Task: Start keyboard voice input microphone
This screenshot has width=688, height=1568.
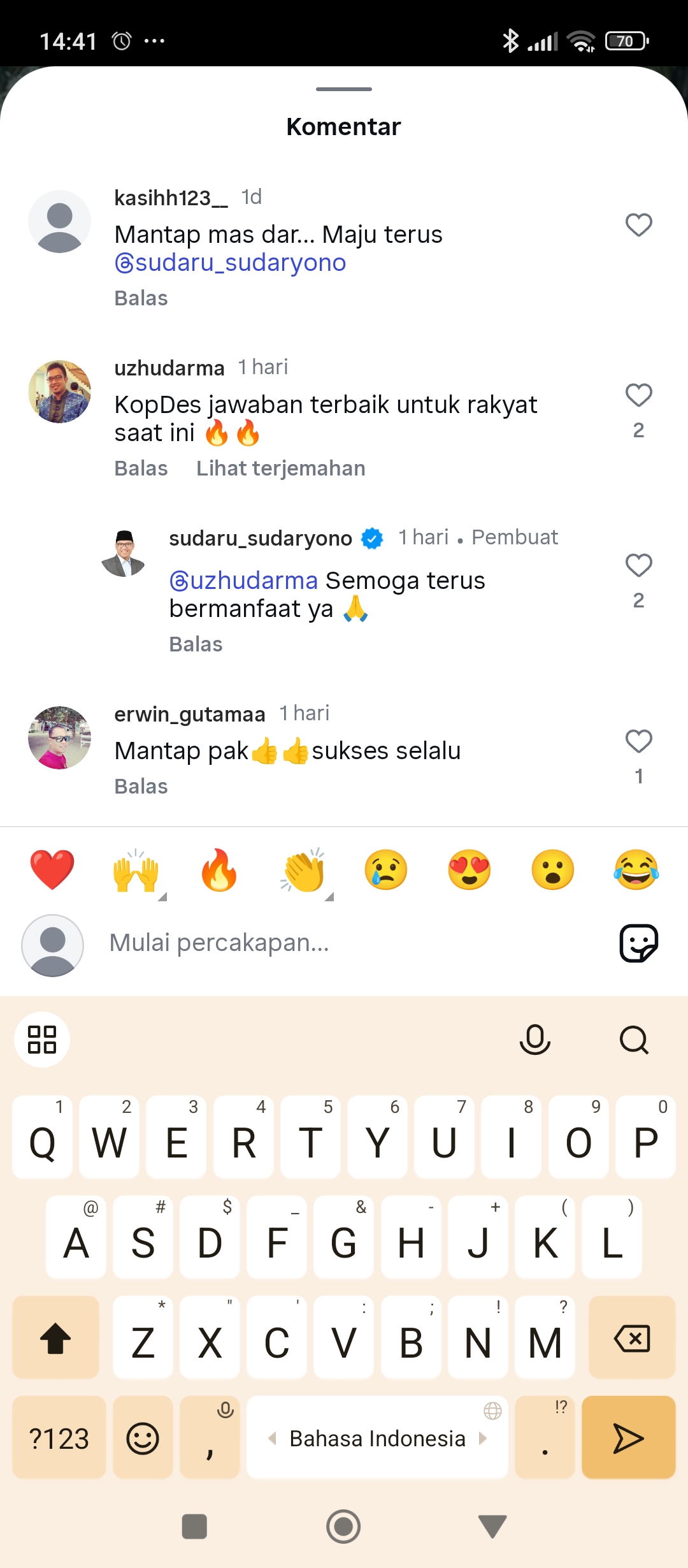Action: pos(534,1040)
